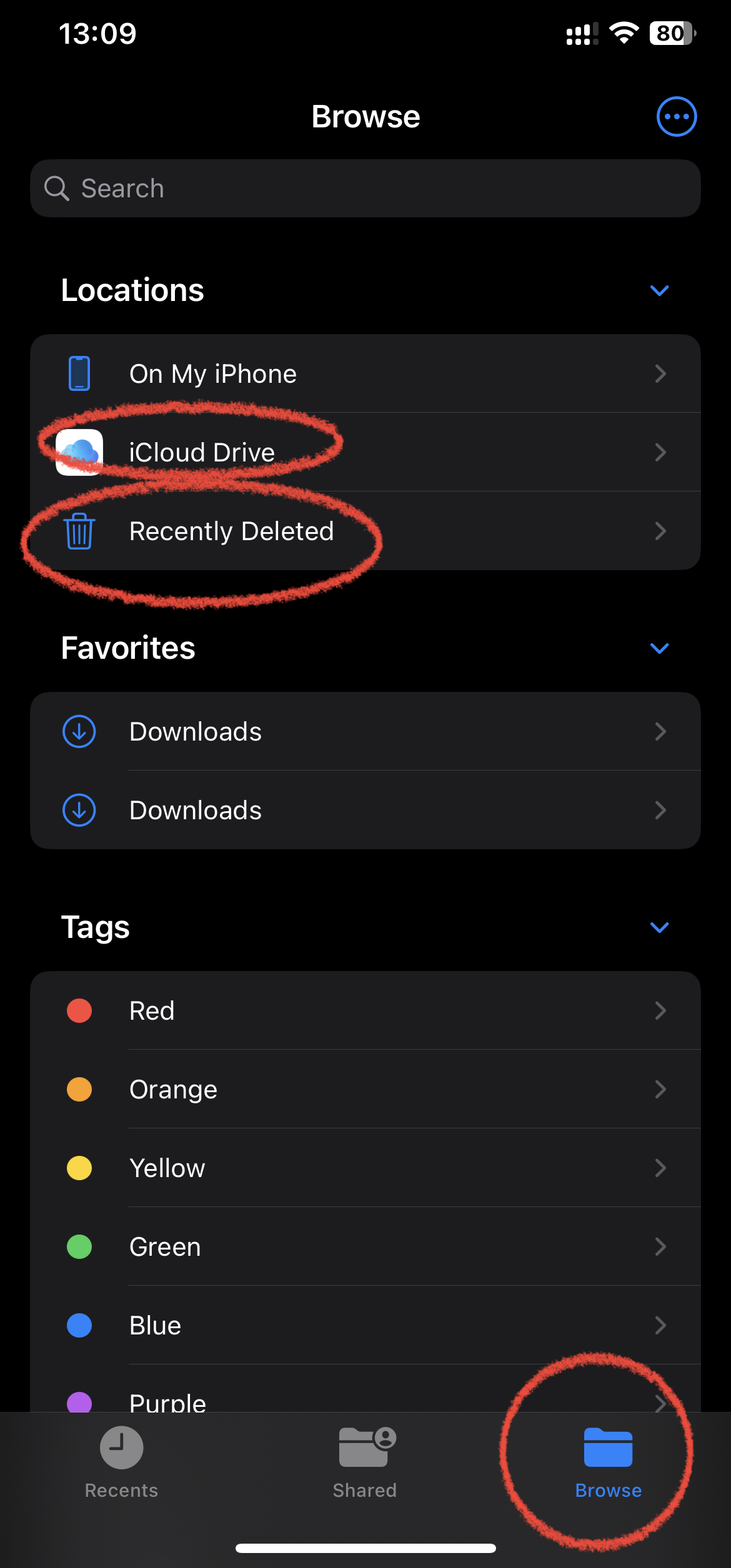Collapse the Favorites section

[x=659, y=648]
